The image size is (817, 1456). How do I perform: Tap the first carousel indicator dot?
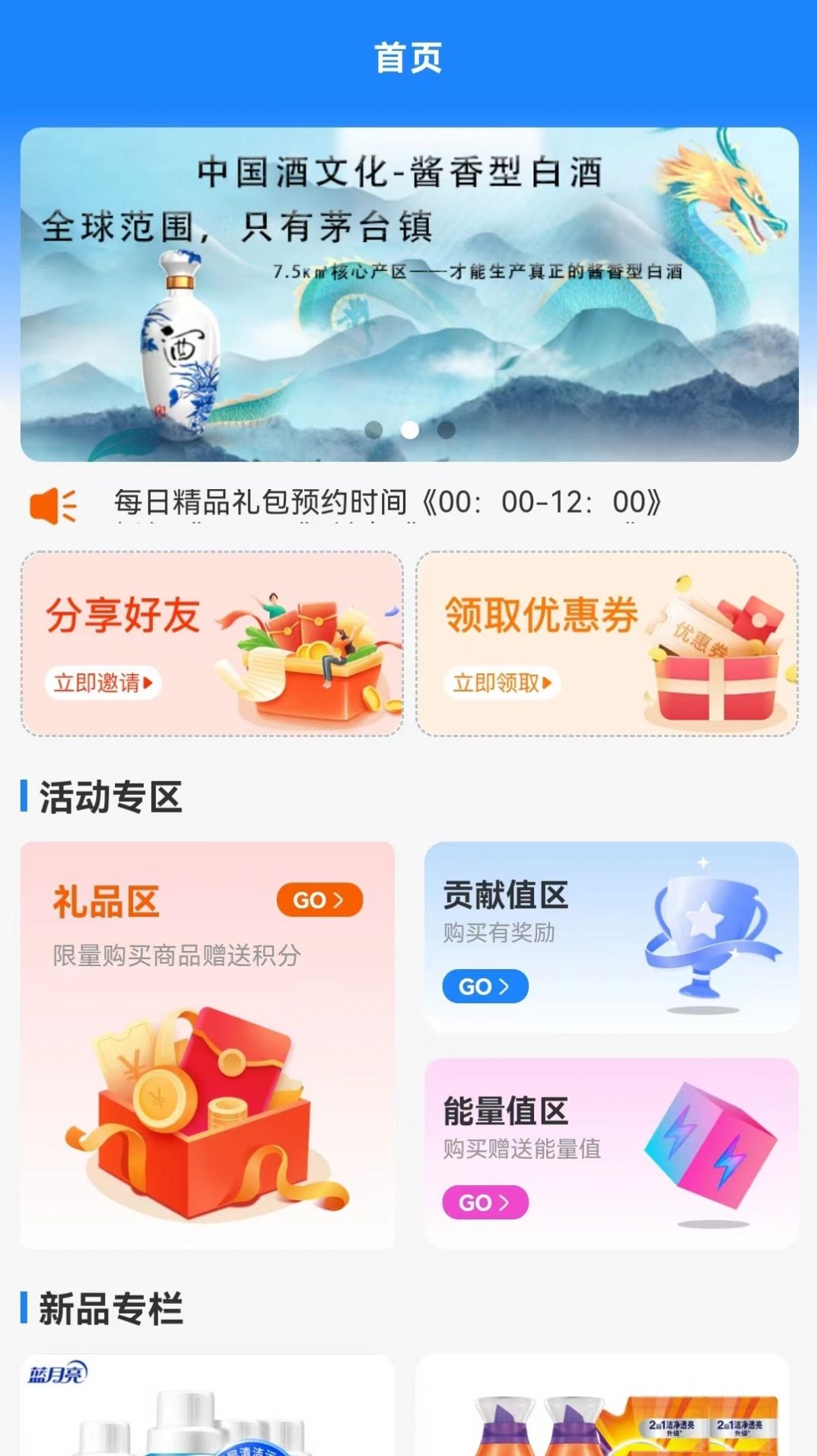373,430
